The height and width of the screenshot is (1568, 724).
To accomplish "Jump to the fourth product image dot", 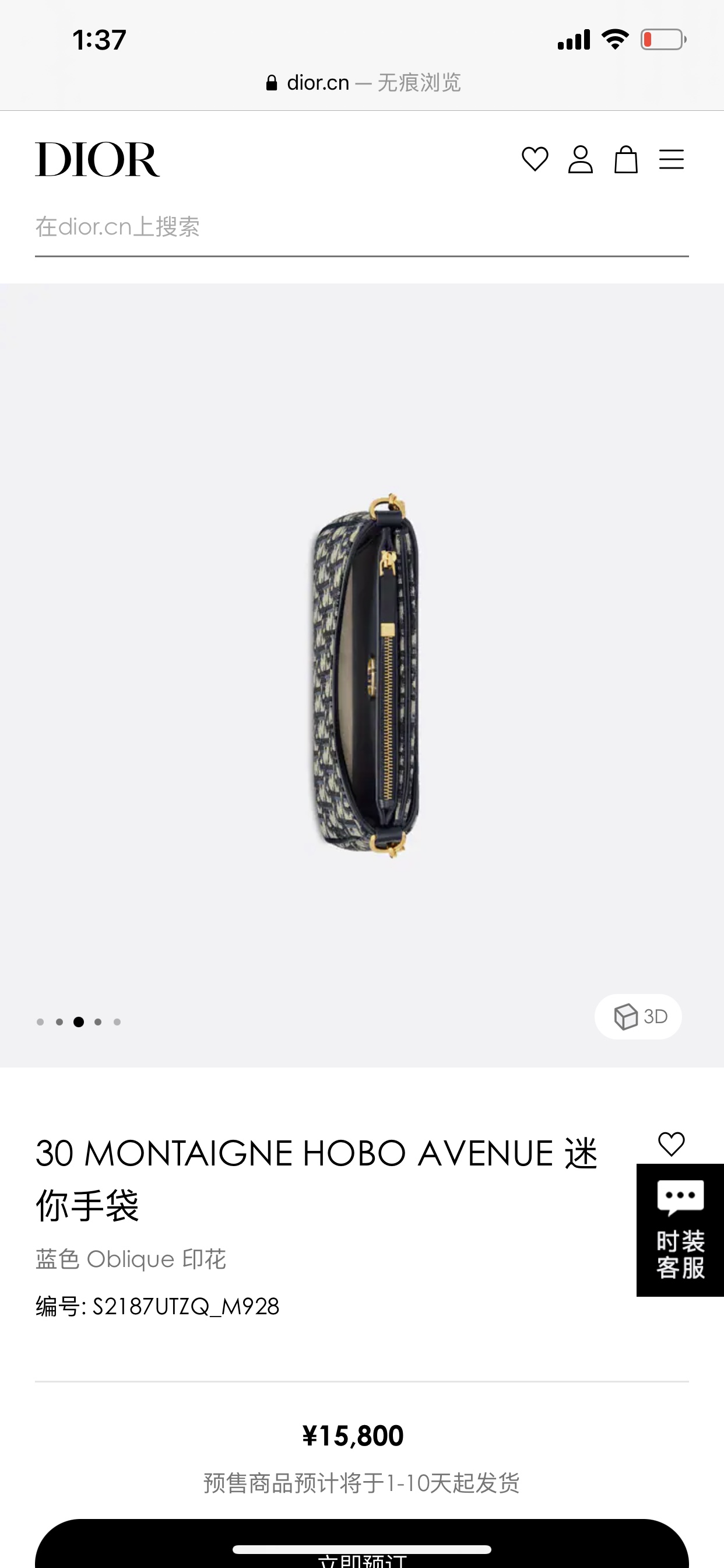I will (x=98, y=1022).
